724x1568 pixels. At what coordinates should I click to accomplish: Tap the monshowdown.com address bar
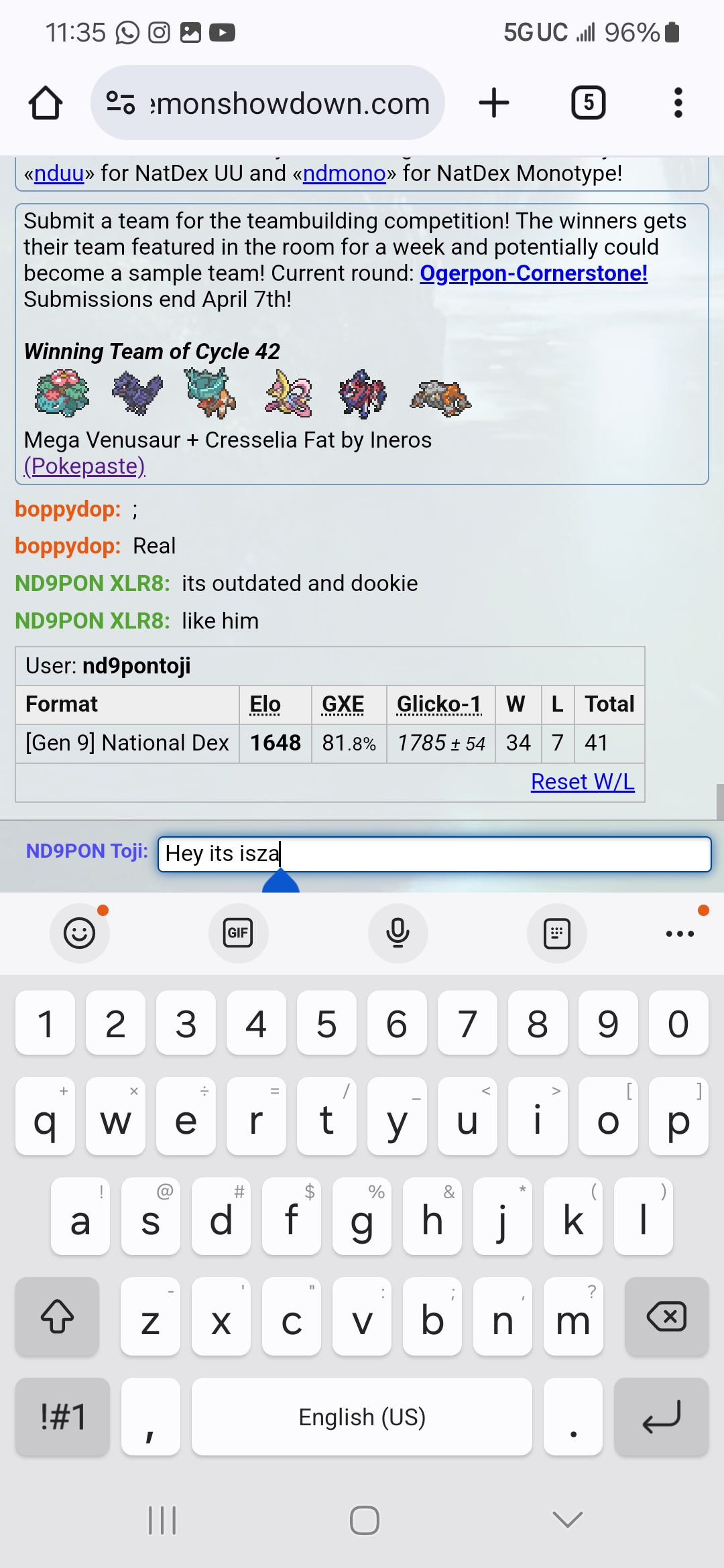tap(267, 103)
